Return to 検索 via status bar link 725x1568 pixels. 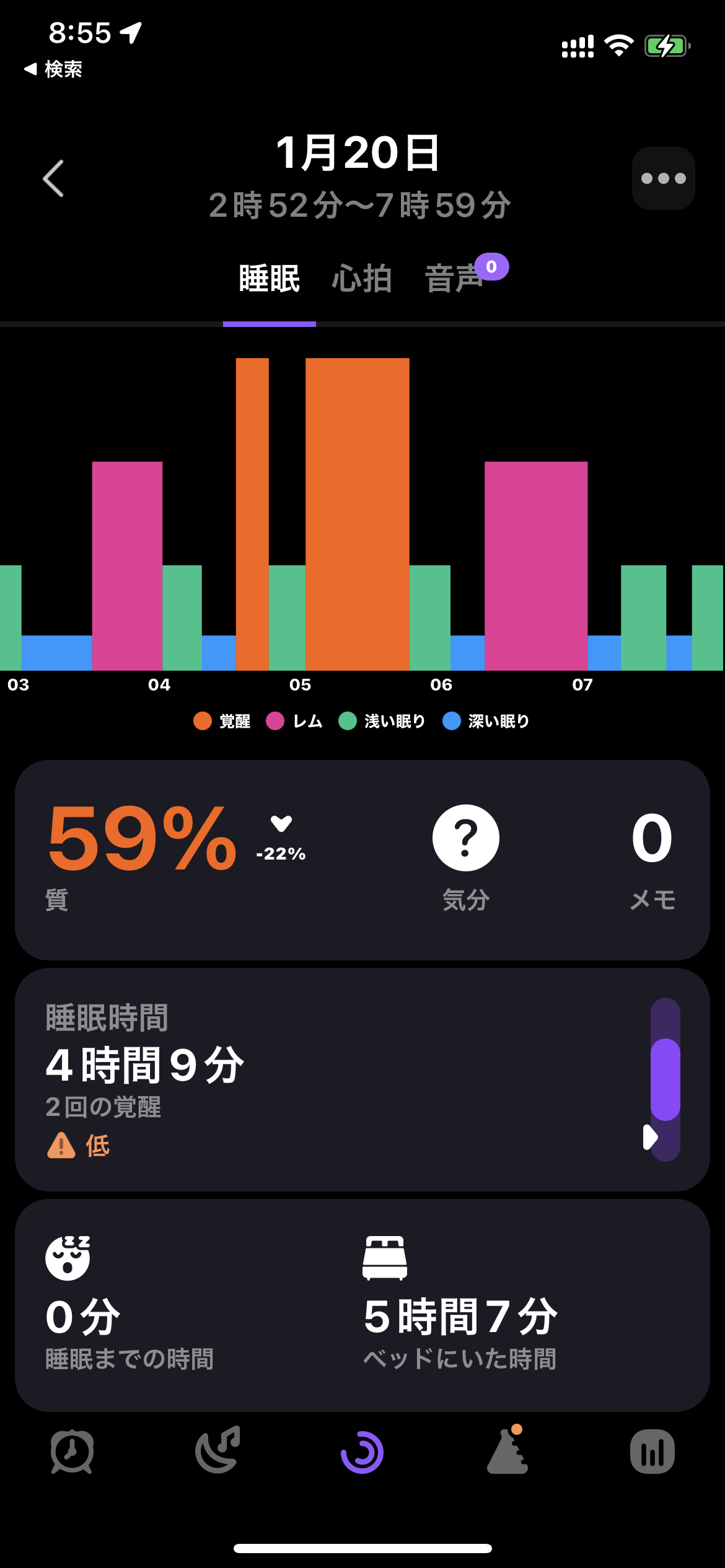[53, 69]
